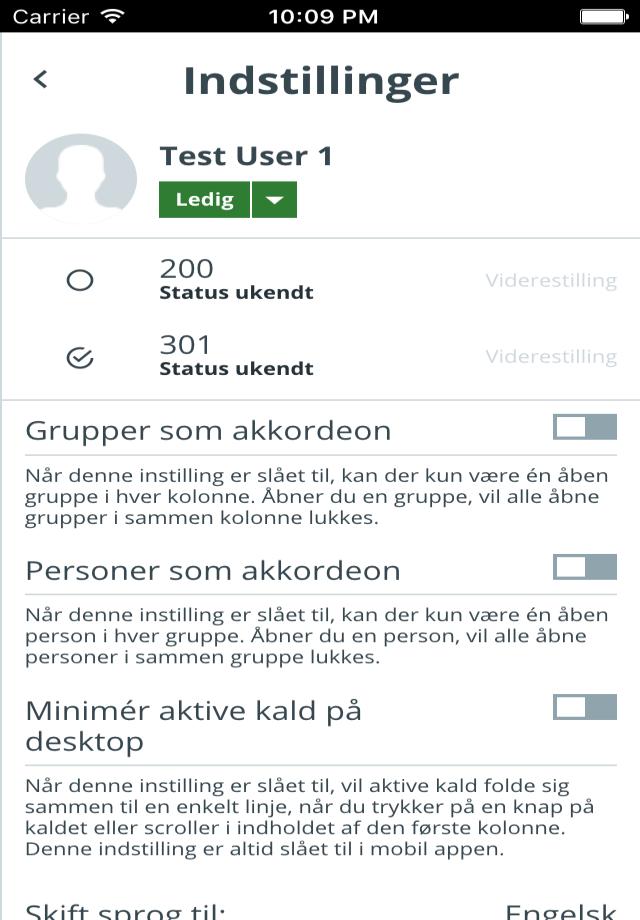
Task: Tap the Test User 1 profile picture
Action: (80, 178)
